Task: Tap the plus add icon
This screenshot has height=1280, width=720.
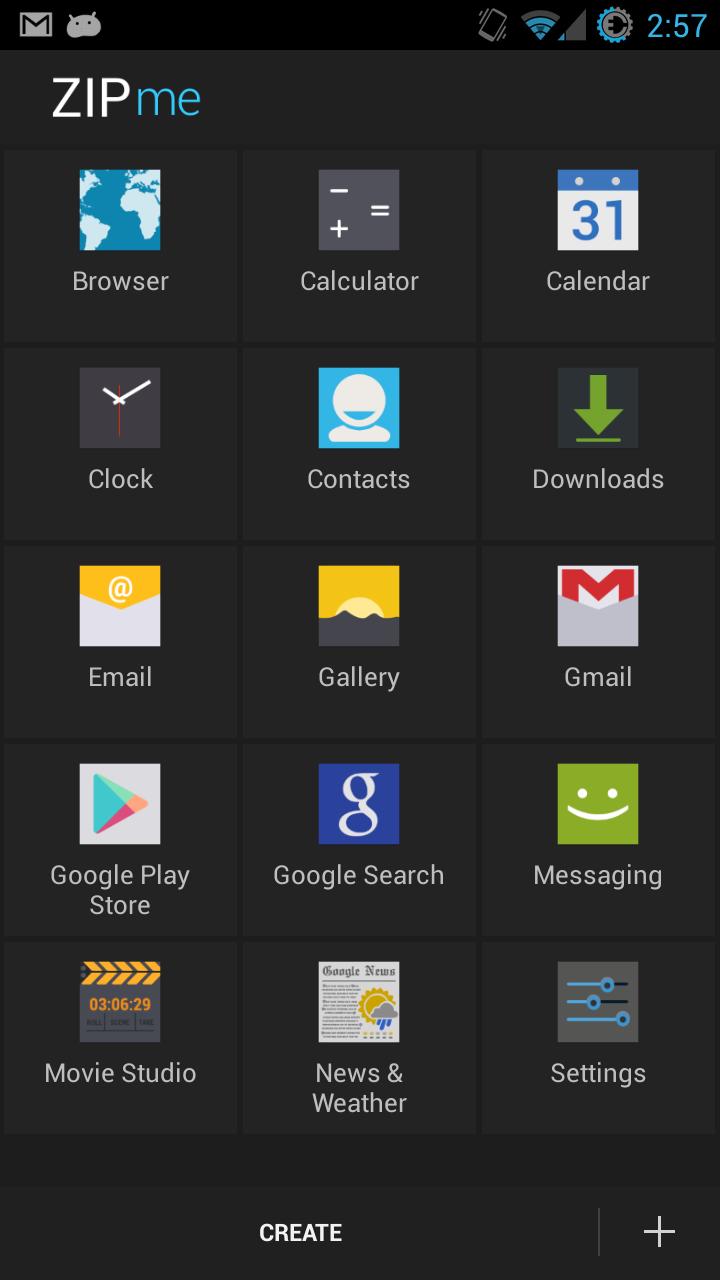Action: tap(659, 1232)
